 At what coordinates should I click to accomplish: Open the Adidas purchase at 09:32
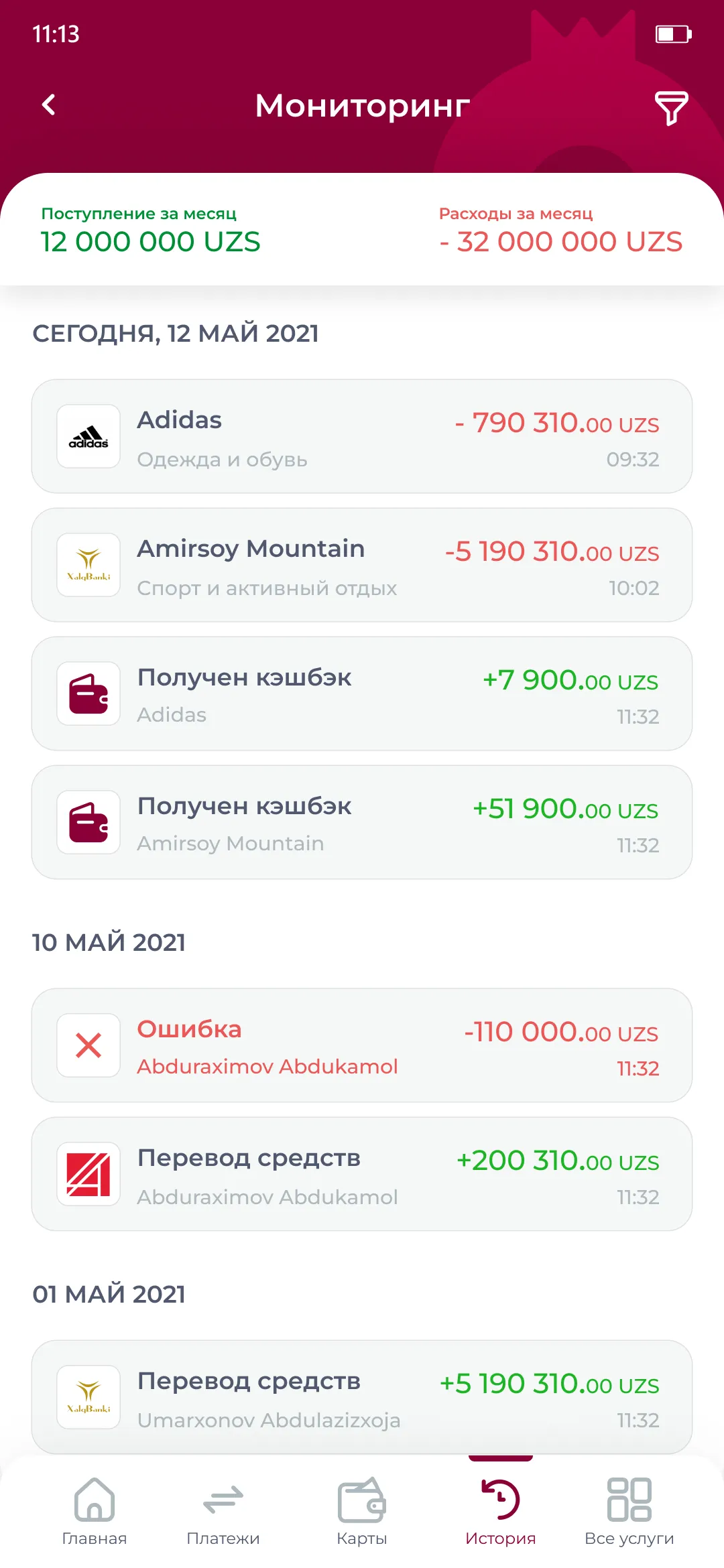(362, 437)
